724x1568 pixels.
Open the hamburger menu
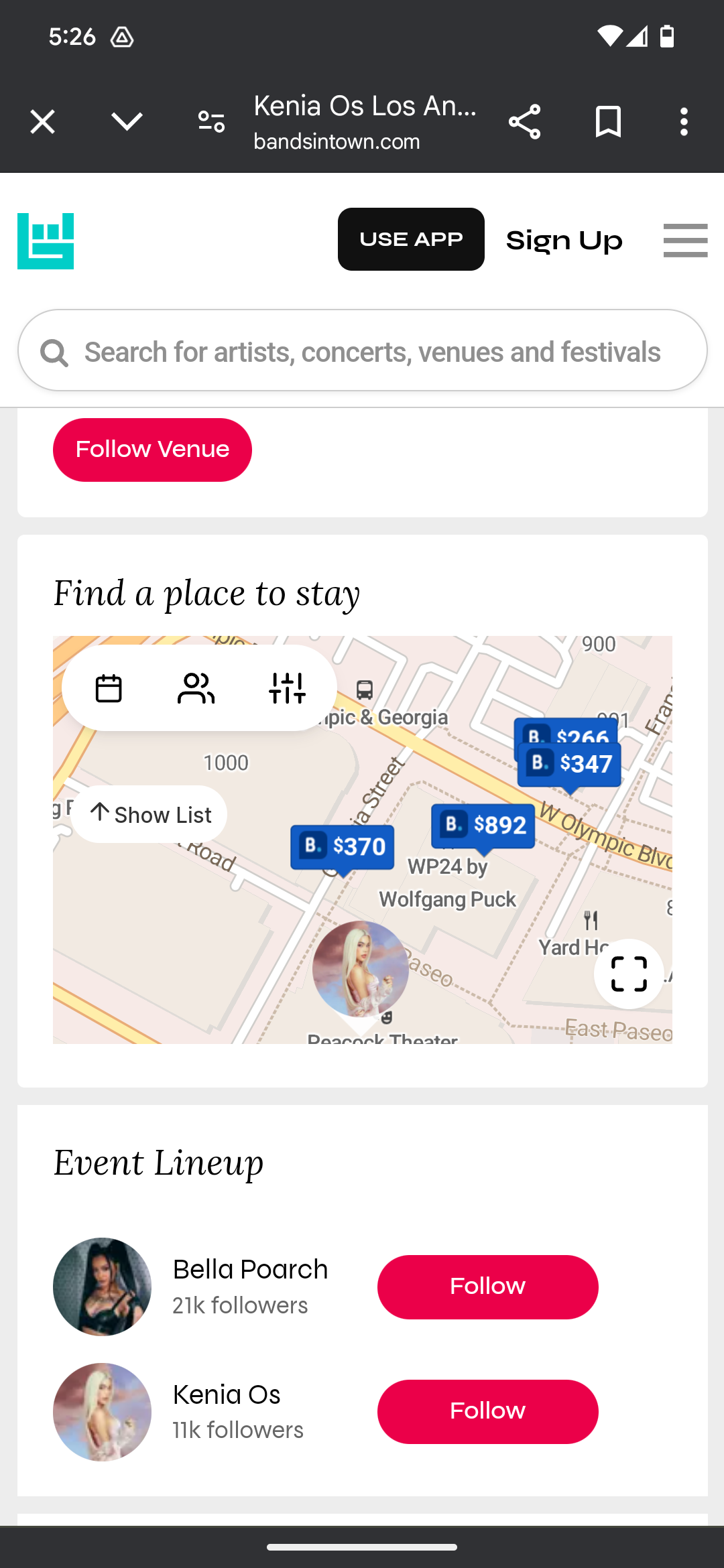685,241
